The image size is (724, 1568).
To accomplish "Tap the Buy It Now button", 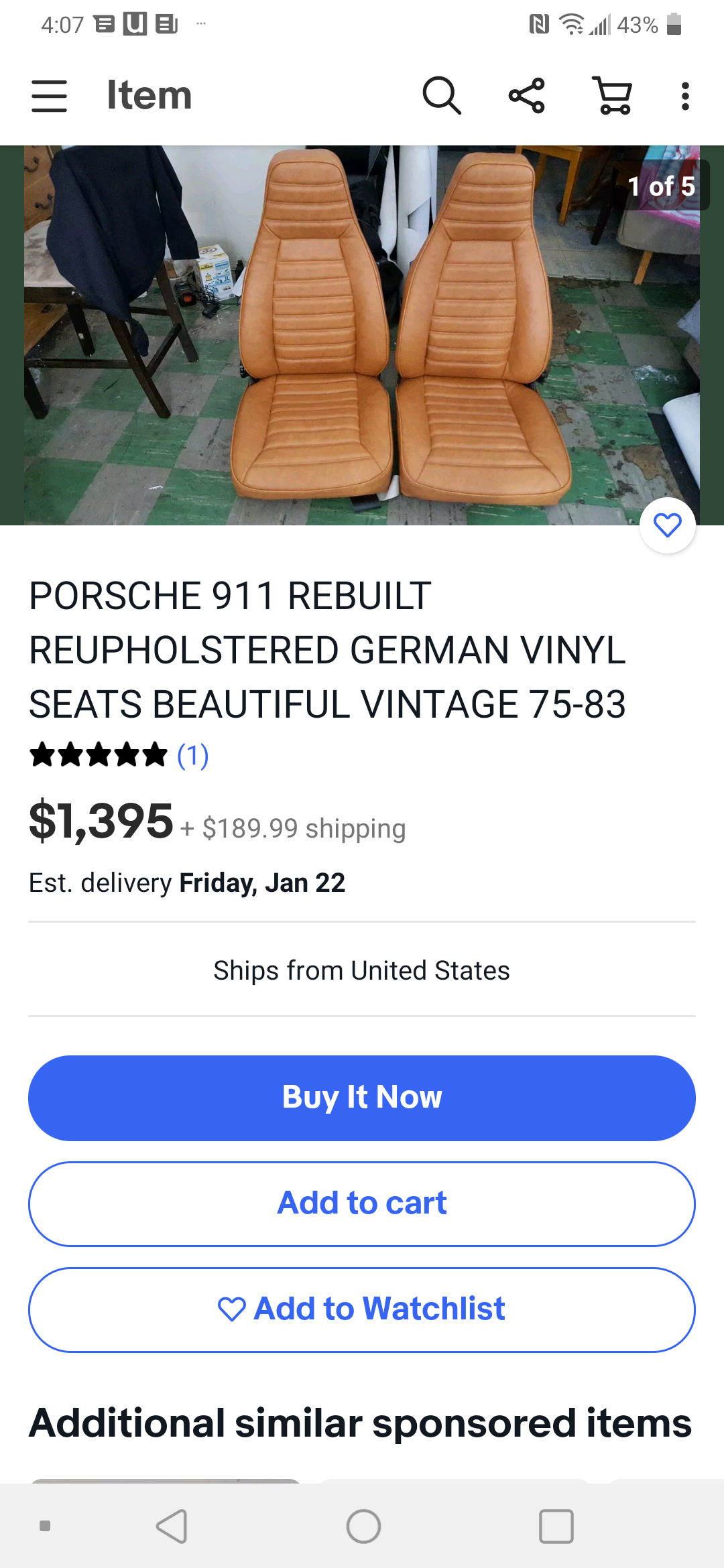I will pos(362,1098).
